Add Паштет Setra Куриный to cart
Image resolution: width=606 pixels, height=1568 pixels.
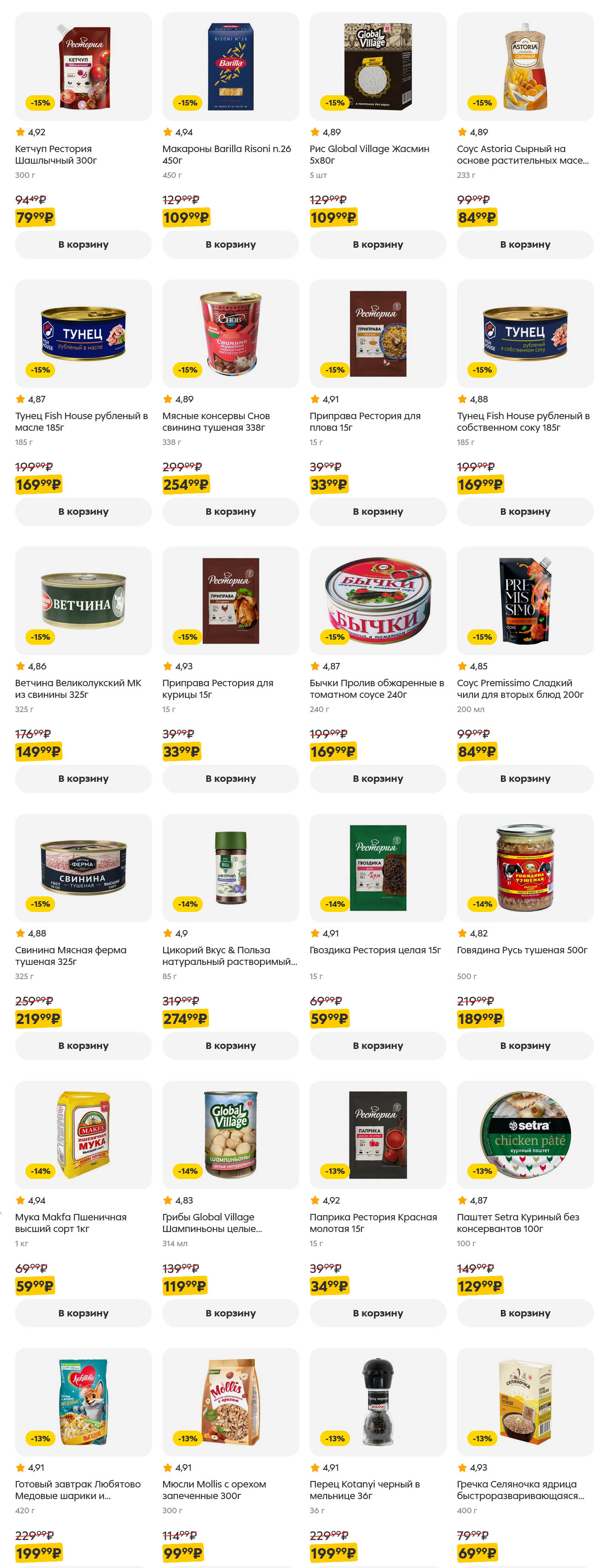point(525,1313)
